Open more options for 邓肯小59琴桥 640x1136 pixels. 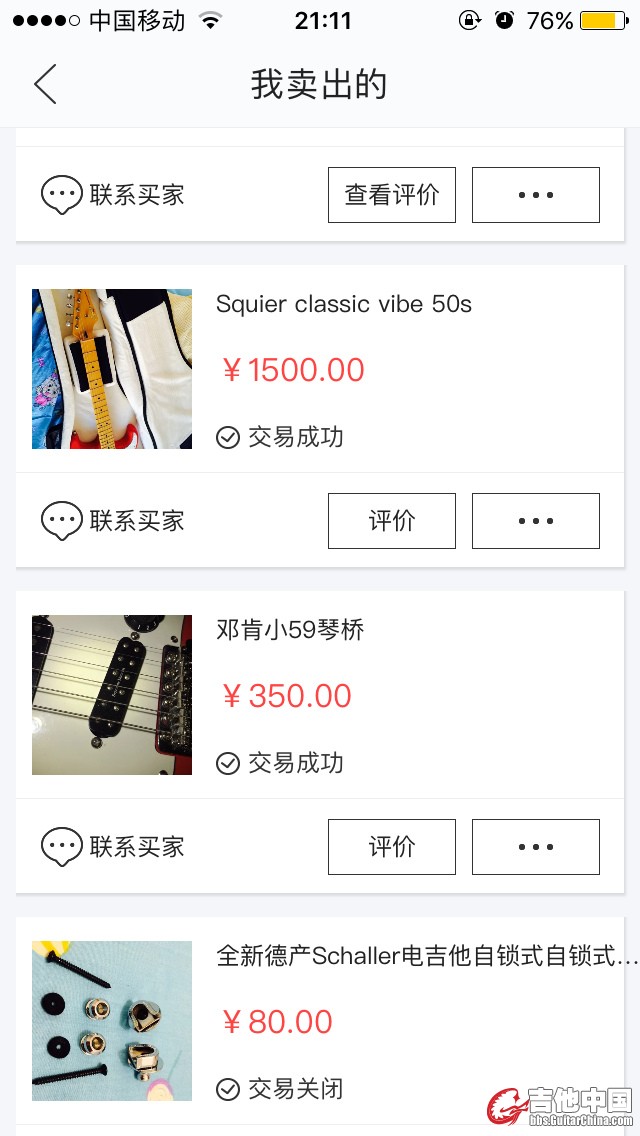click(x=535, y=847)
